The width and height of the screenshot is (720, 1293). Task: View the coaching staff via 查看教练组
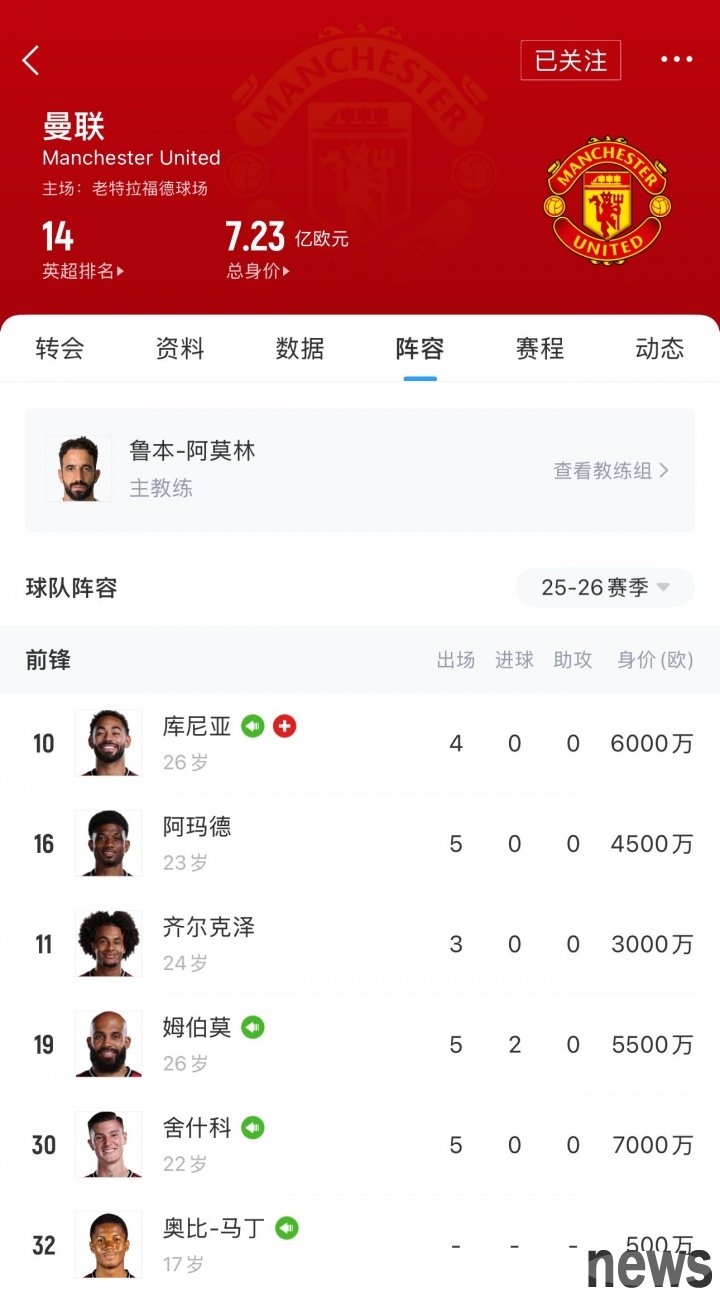(x=611, y=470)
